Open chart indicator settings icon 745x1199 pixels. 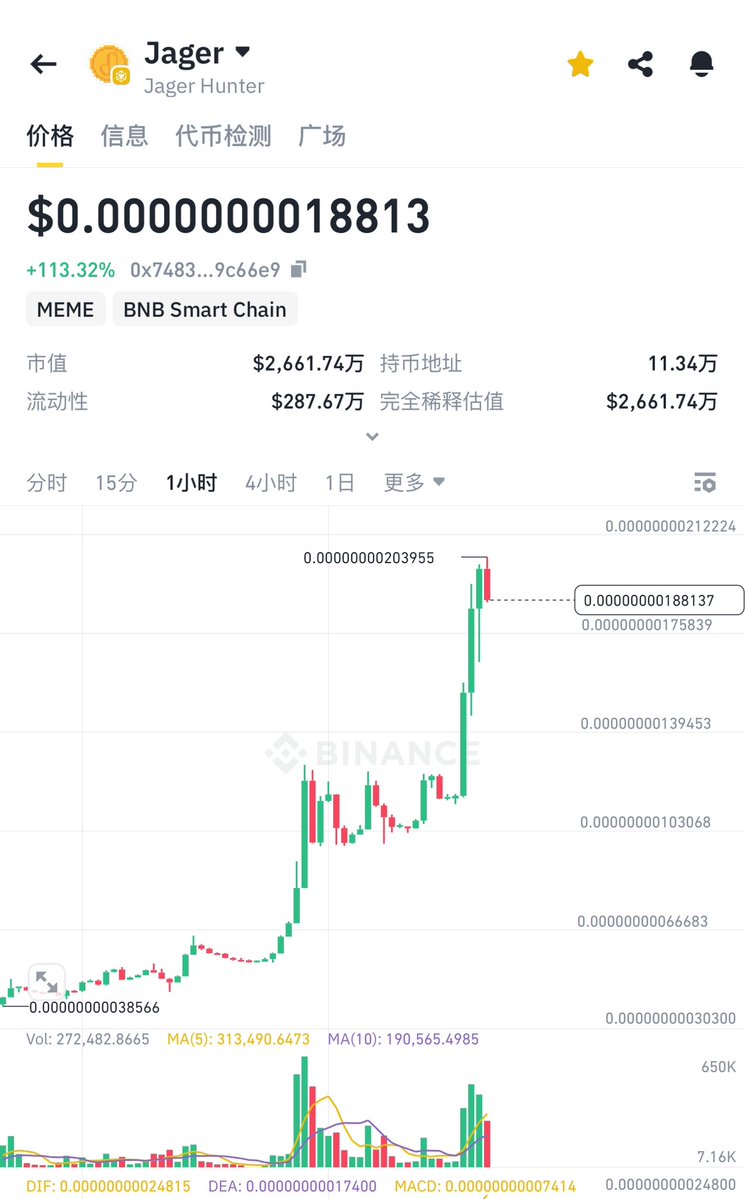(704, 483)
